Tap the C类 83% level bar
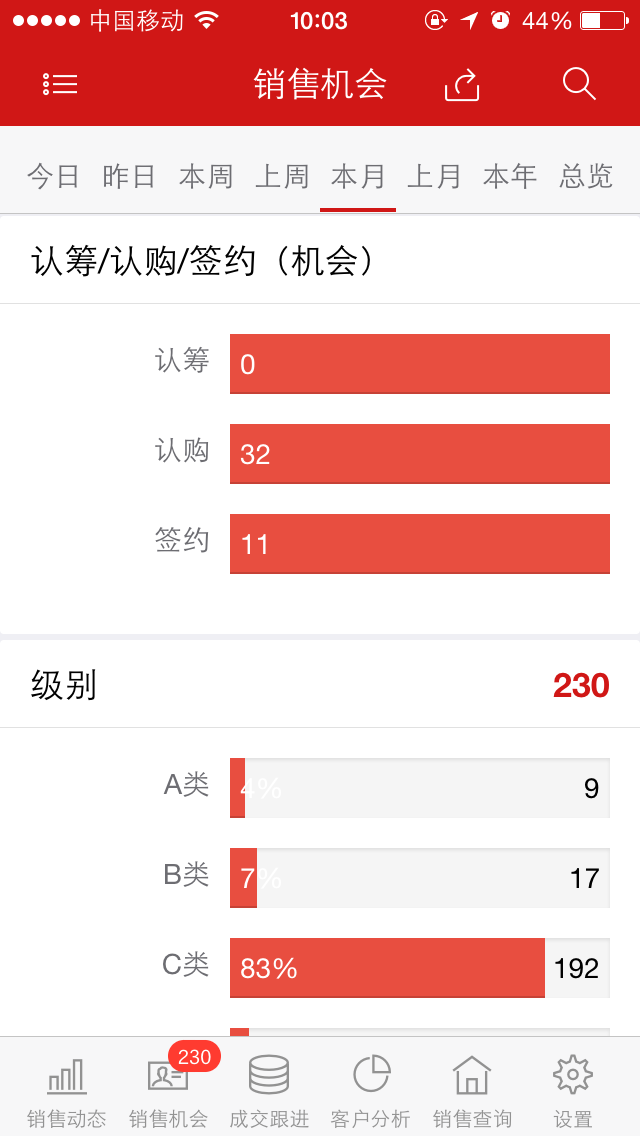640x1136 pixels. point(420,967)
